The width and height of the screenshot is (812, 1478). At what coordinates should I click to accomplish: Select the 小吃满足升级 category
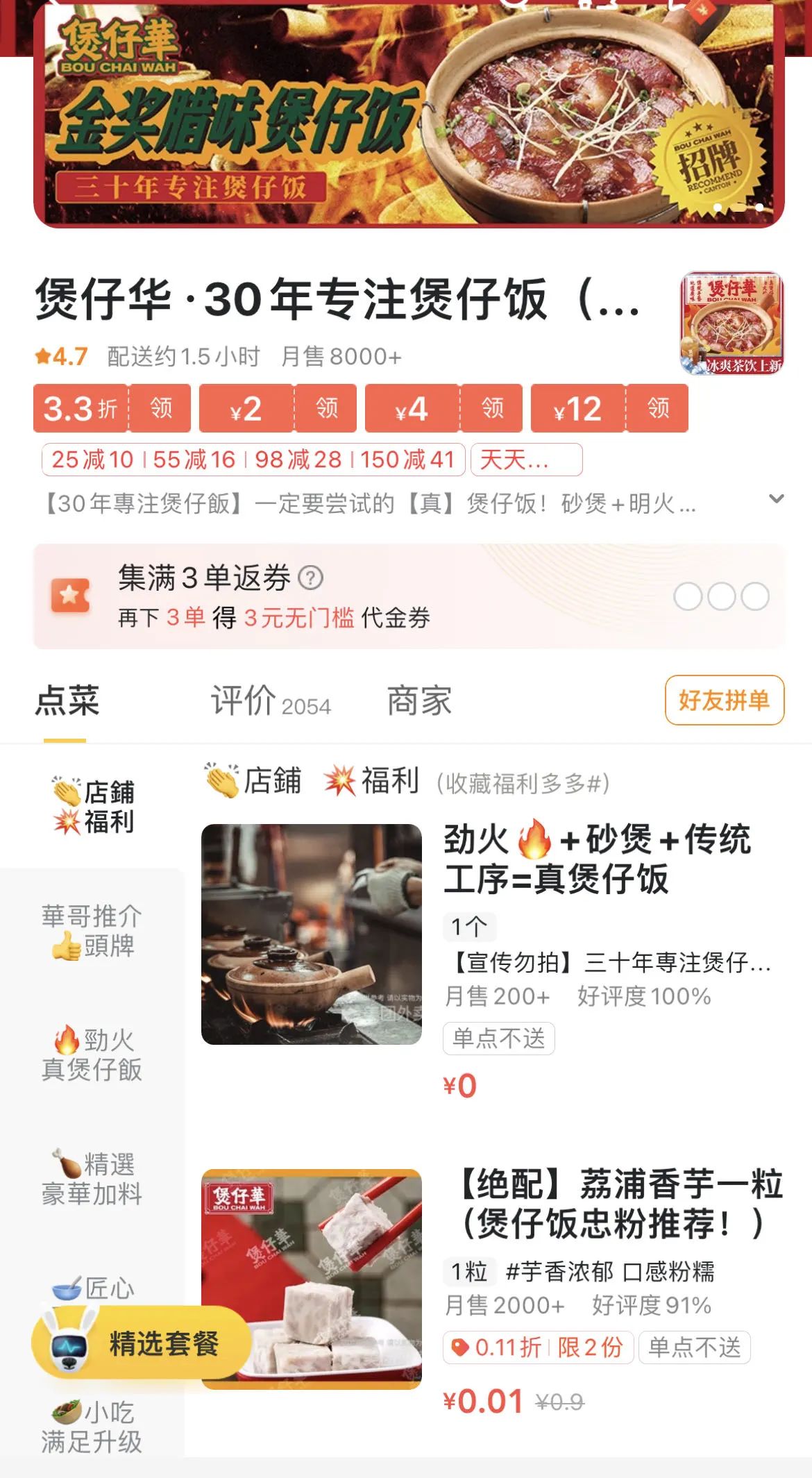[x=92, y=1427]
